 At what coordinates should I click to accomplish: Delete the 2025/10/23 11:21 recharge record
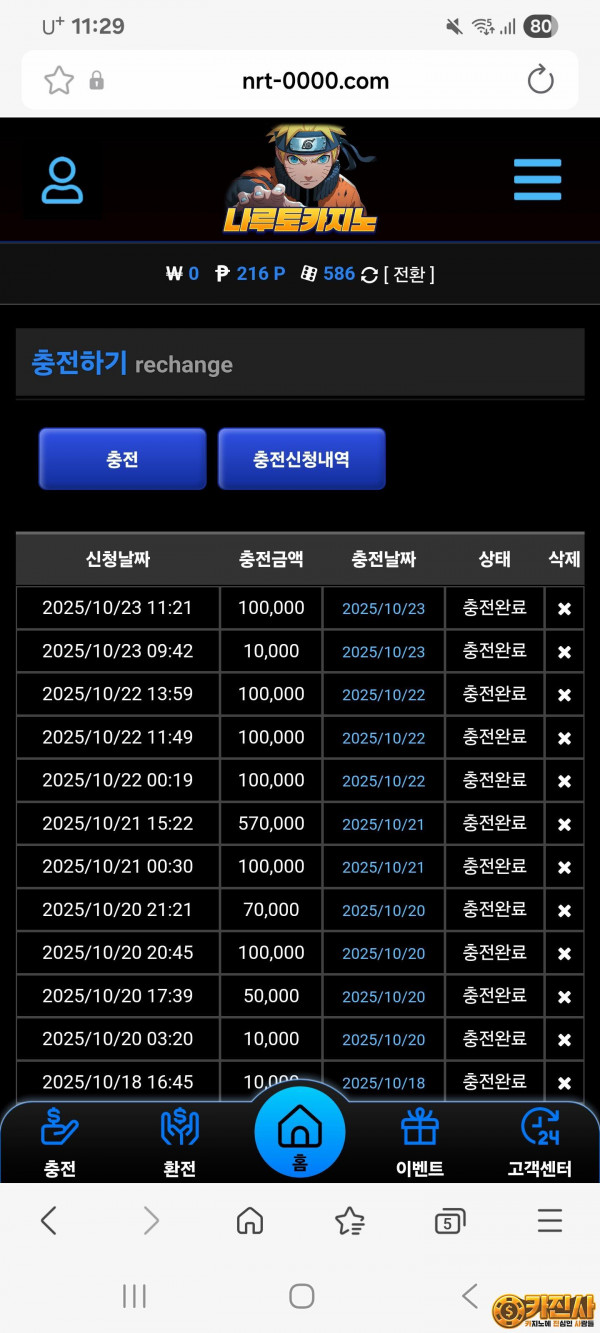click(564, 609)
